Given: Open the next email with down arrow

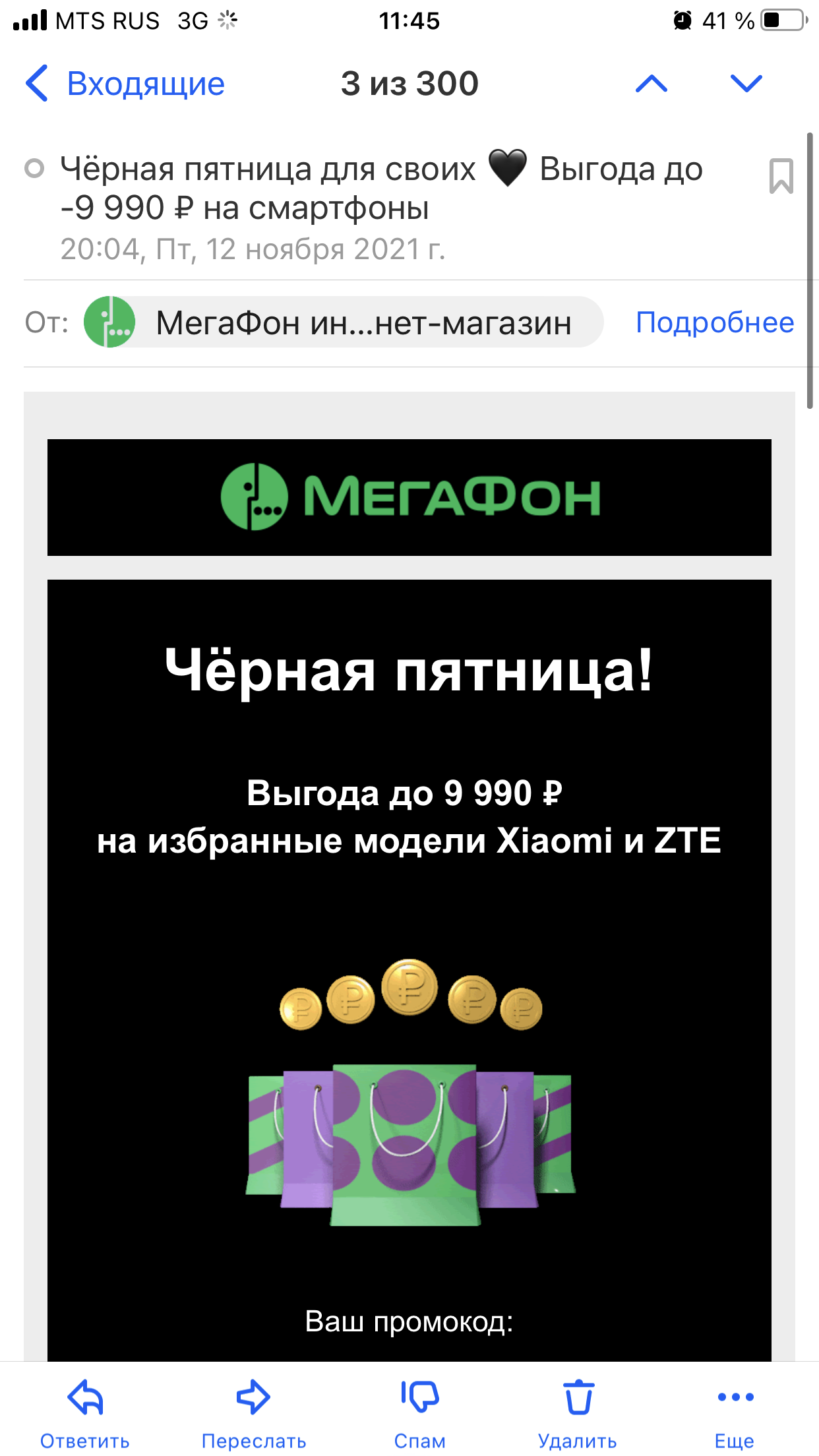Looking at the screenshot, I should tap(746, 84).
